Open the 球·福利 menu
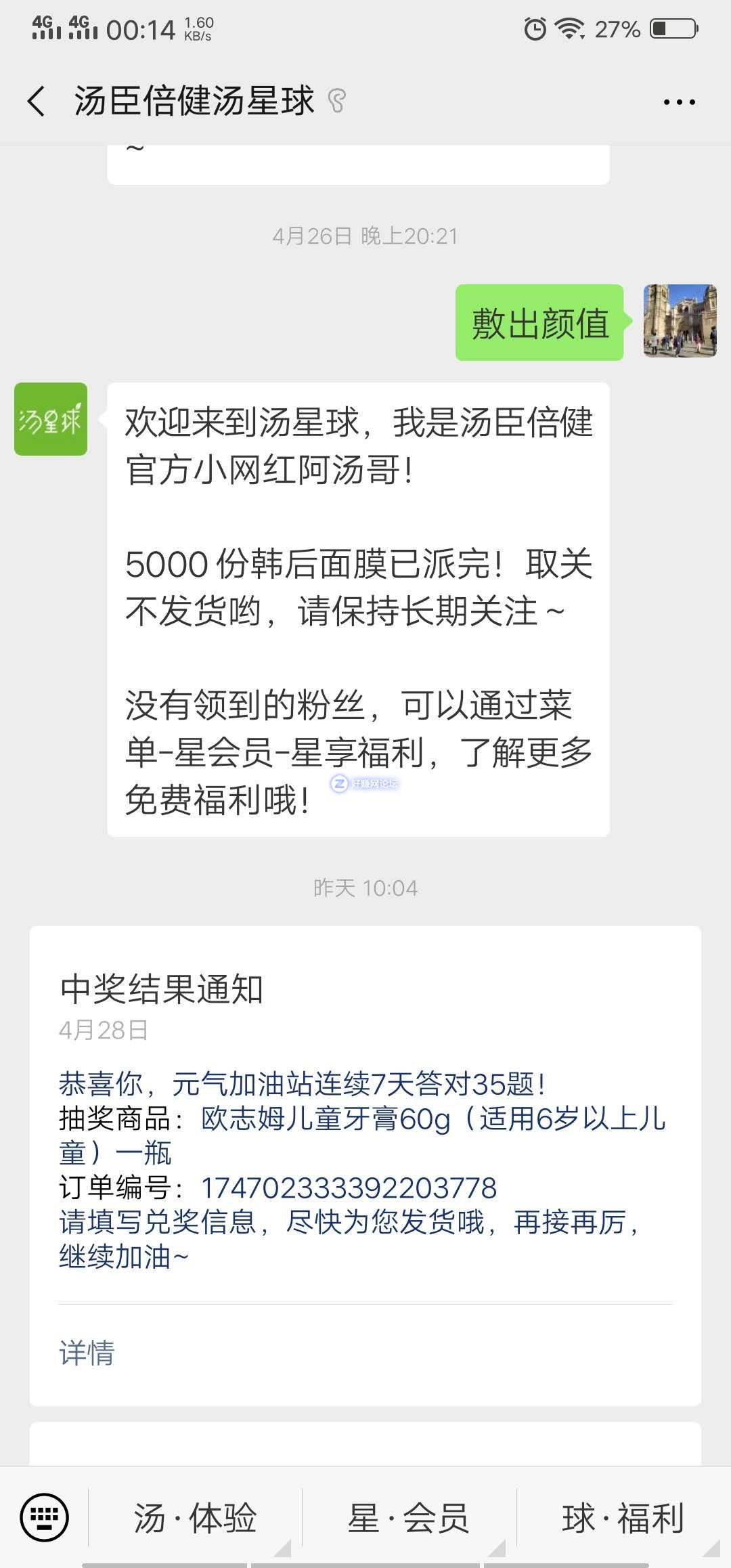Screen dimensions: 731x1568 pos(623,1517)
